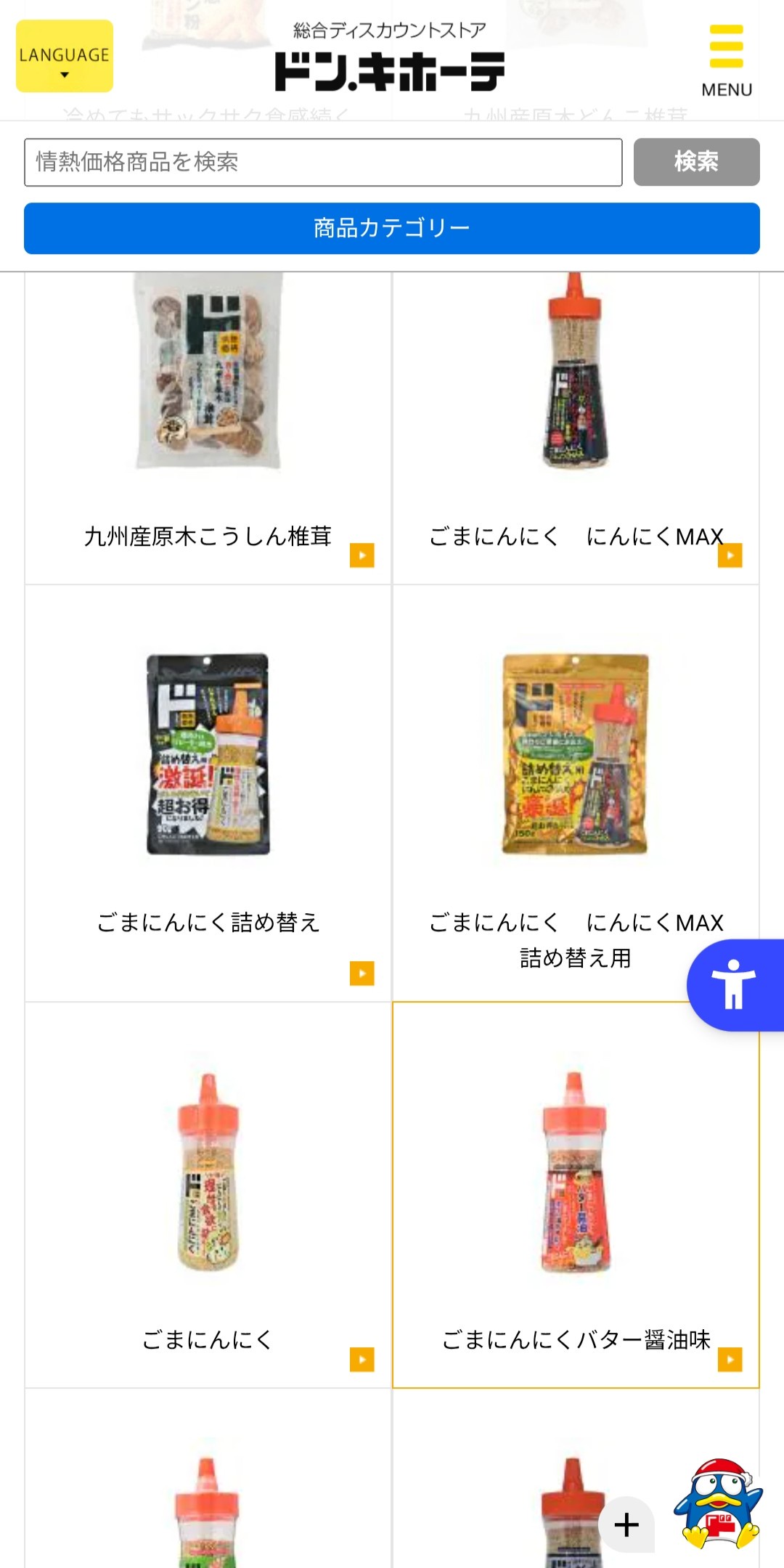Expand the plus button near the penguin

tap(626, 1524)
